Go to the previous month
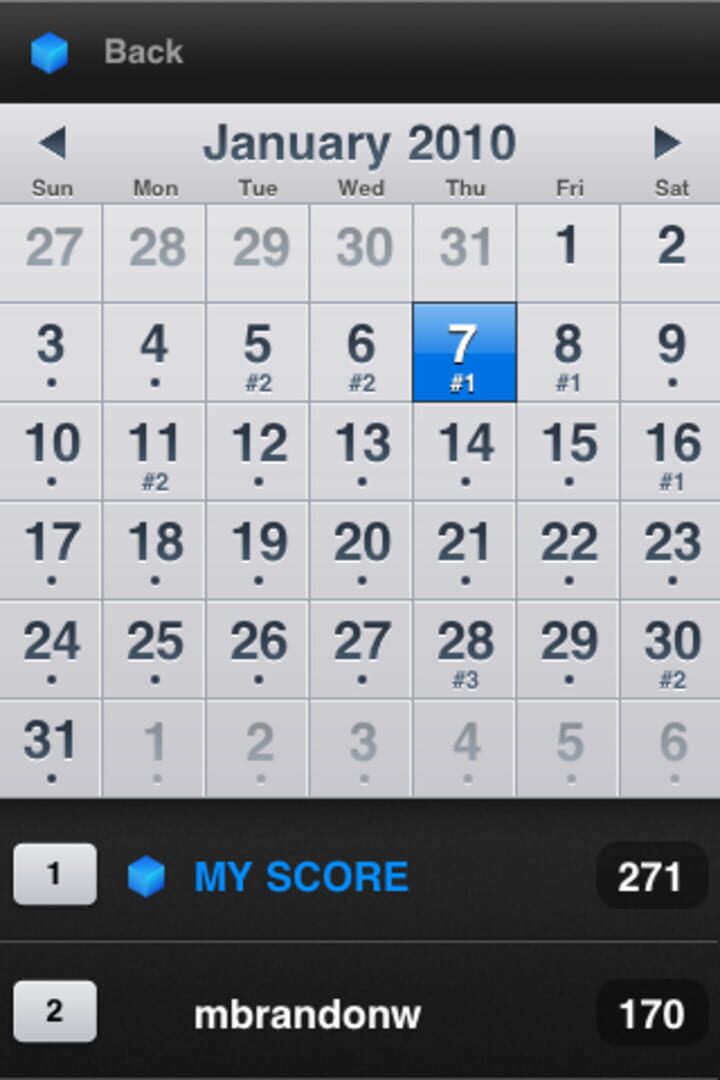 click(52, 144)
